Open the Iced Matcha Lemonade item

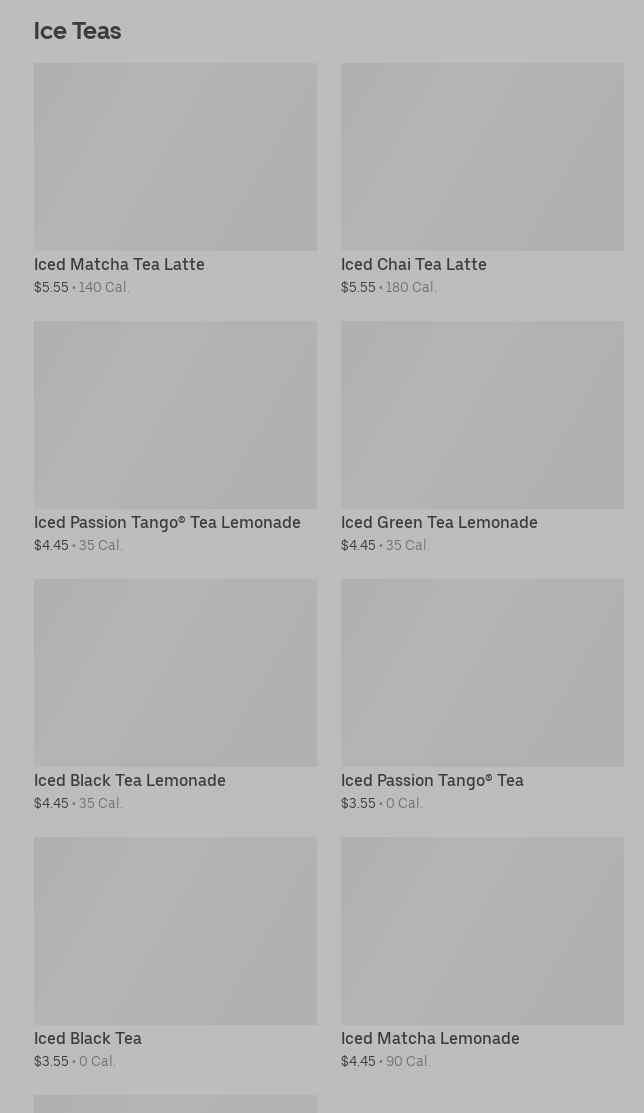pos(482,931)
